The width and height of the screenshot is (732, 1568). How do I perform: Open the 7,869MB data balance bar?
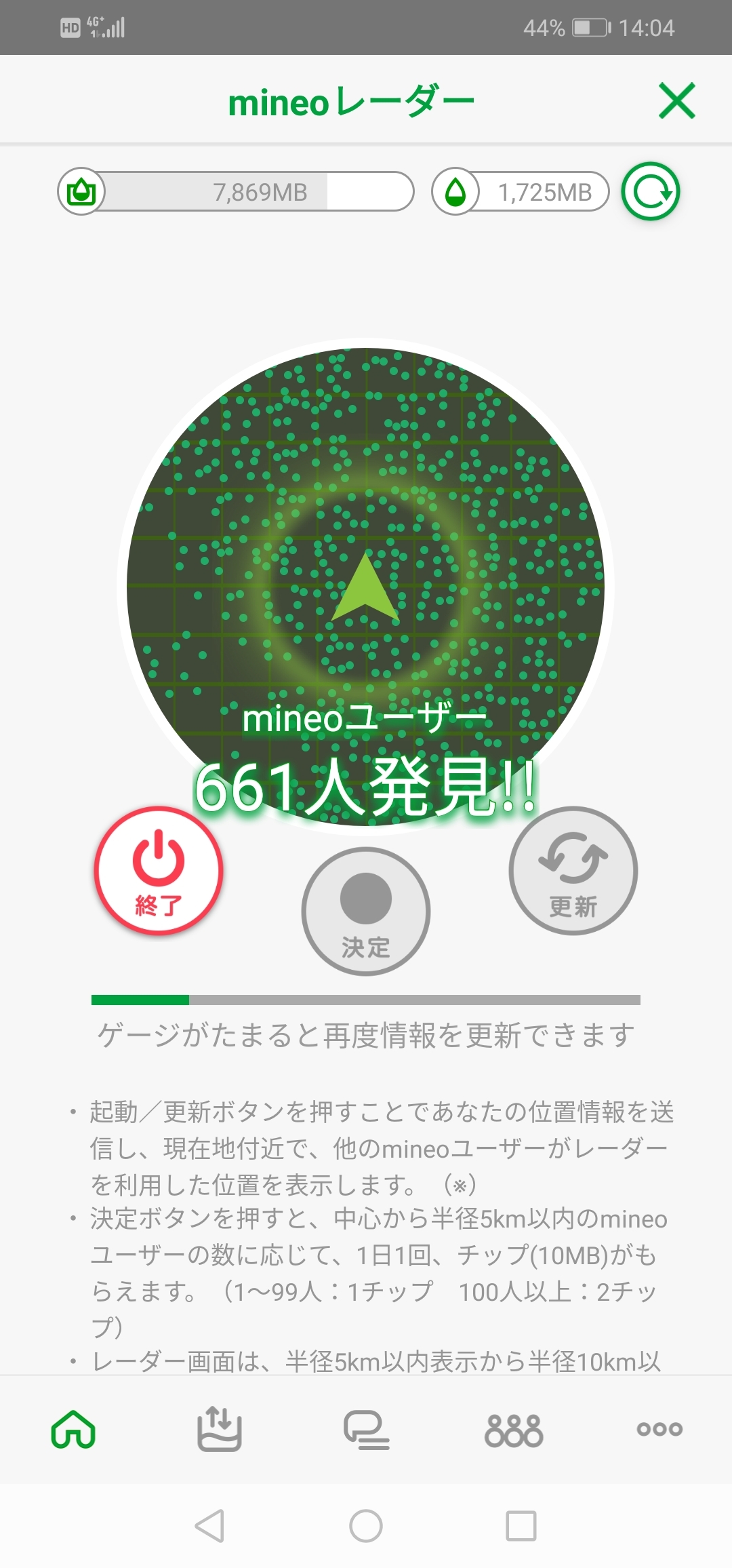[237, 192]
